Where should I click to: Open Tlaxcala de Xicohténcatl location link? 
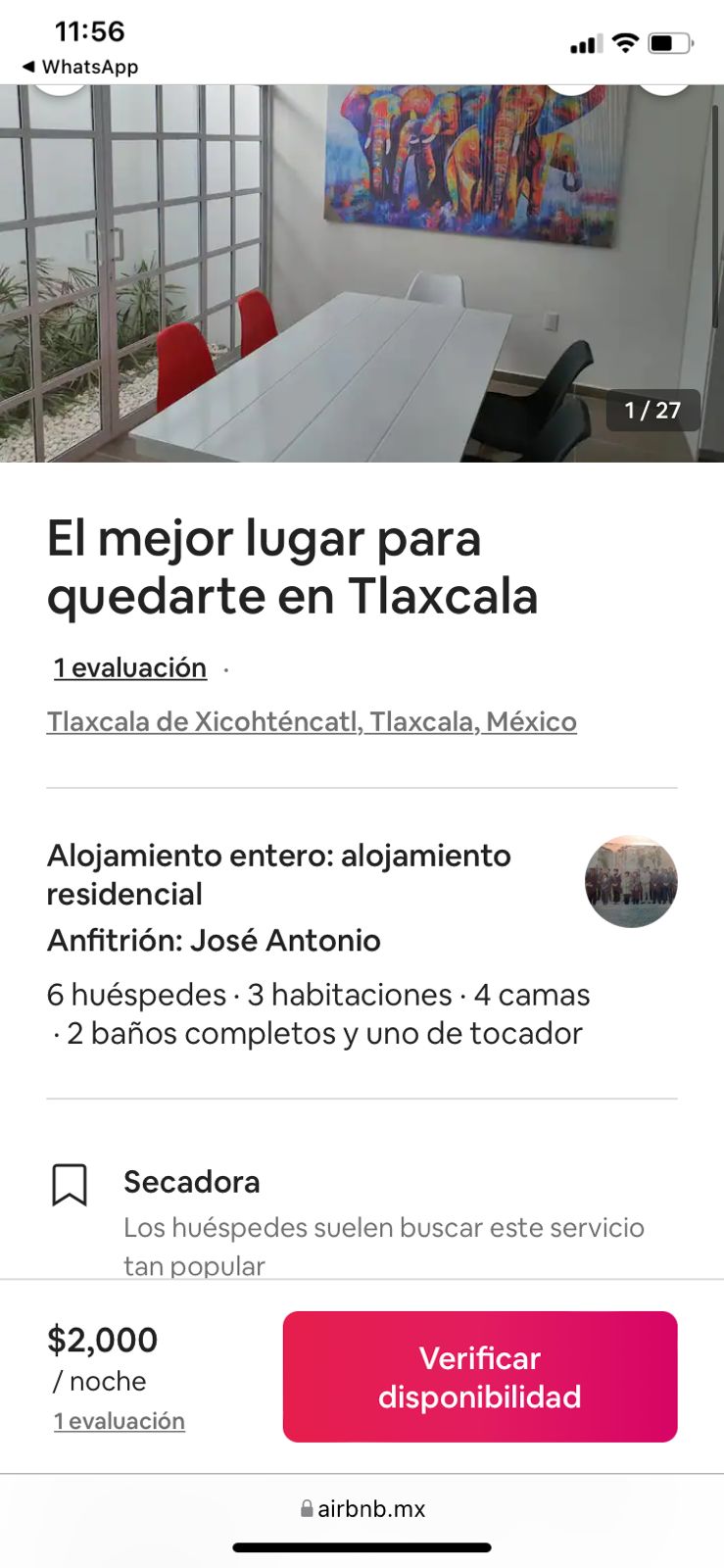[312, 721]
